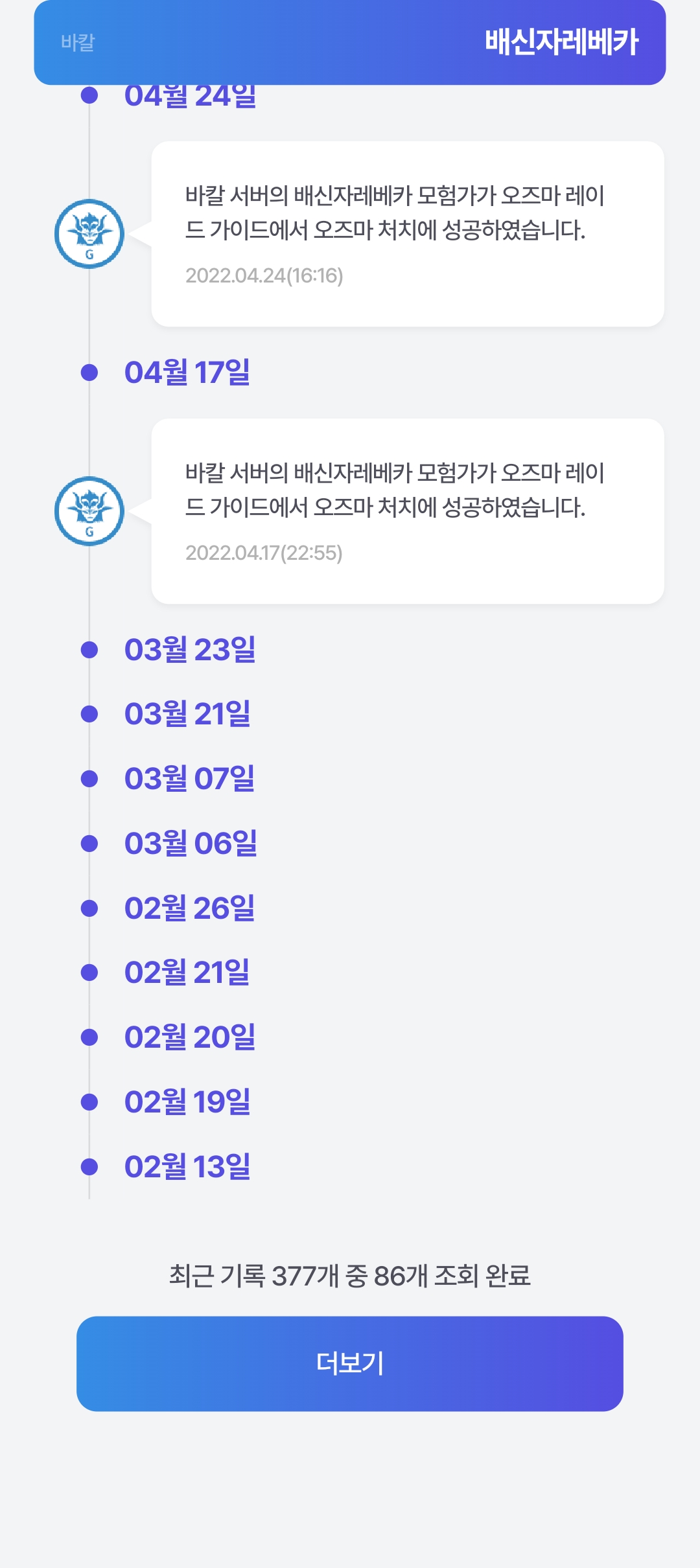Expand the 03월 21일 date entry
This screenshot has width=700, height=1568.
[187, 714]
